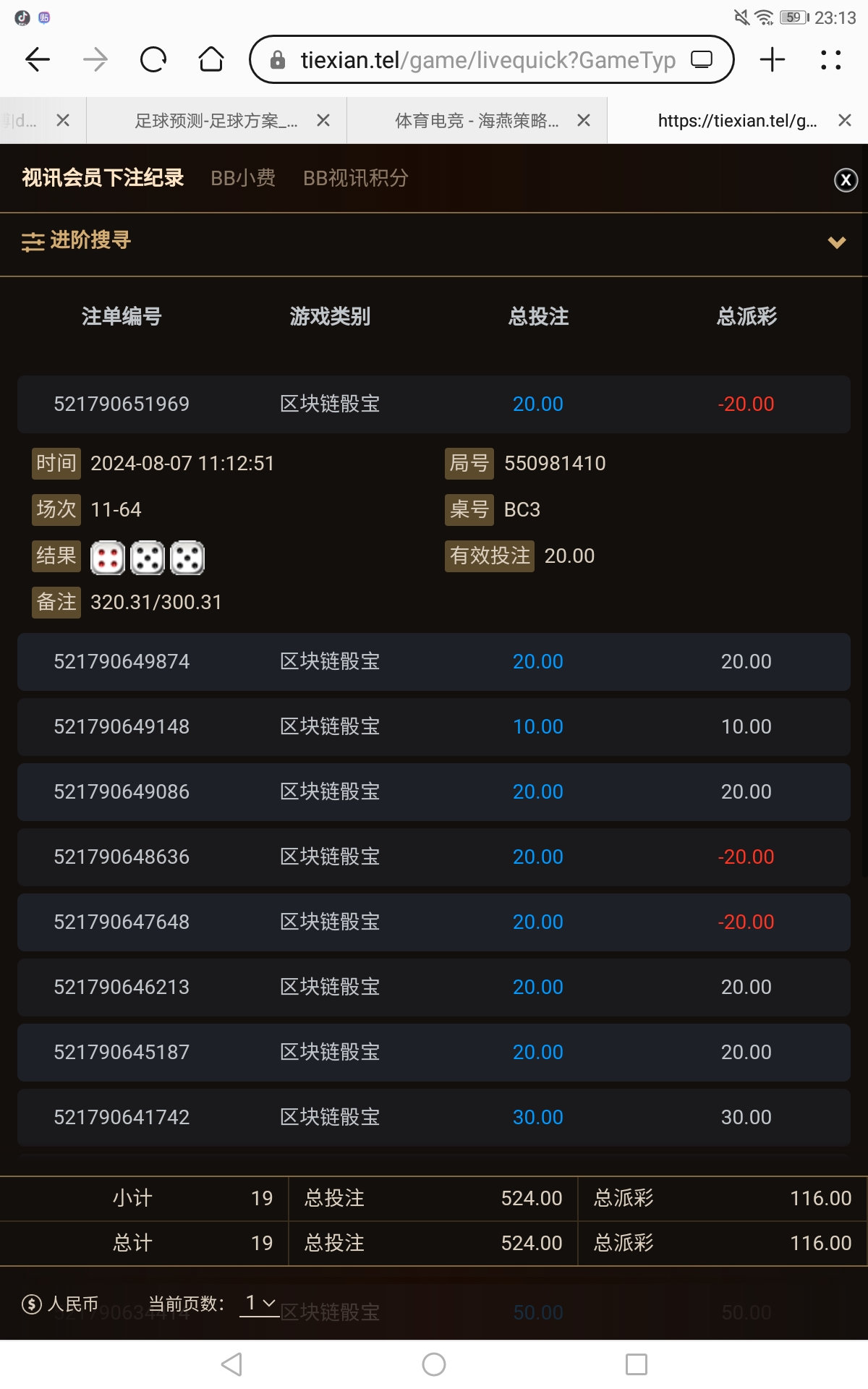Open the browser tab overview icon

point(829,59)
